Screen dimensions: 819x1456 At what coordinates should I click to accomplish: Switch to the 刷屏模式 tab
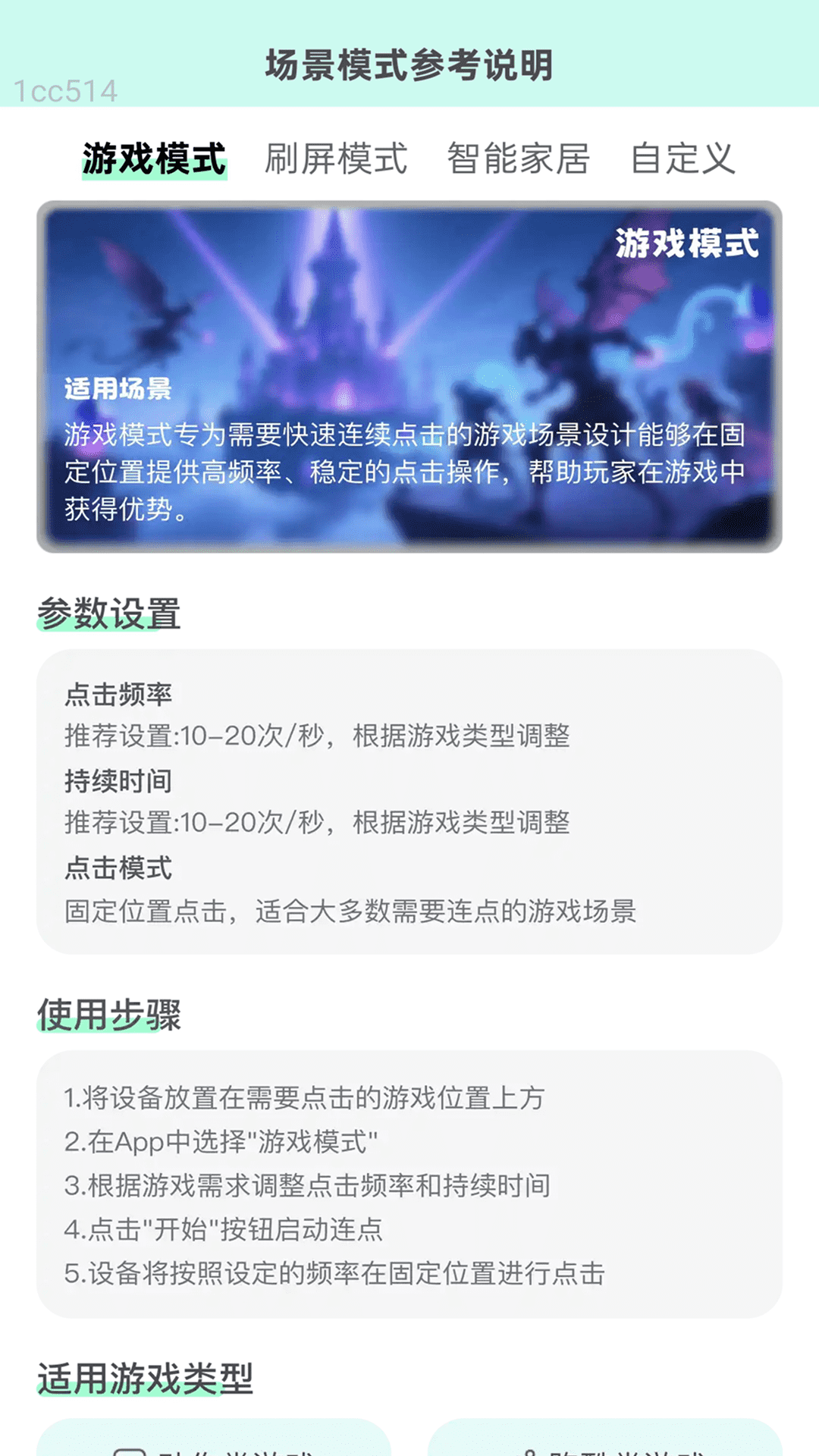pos(336,157)
